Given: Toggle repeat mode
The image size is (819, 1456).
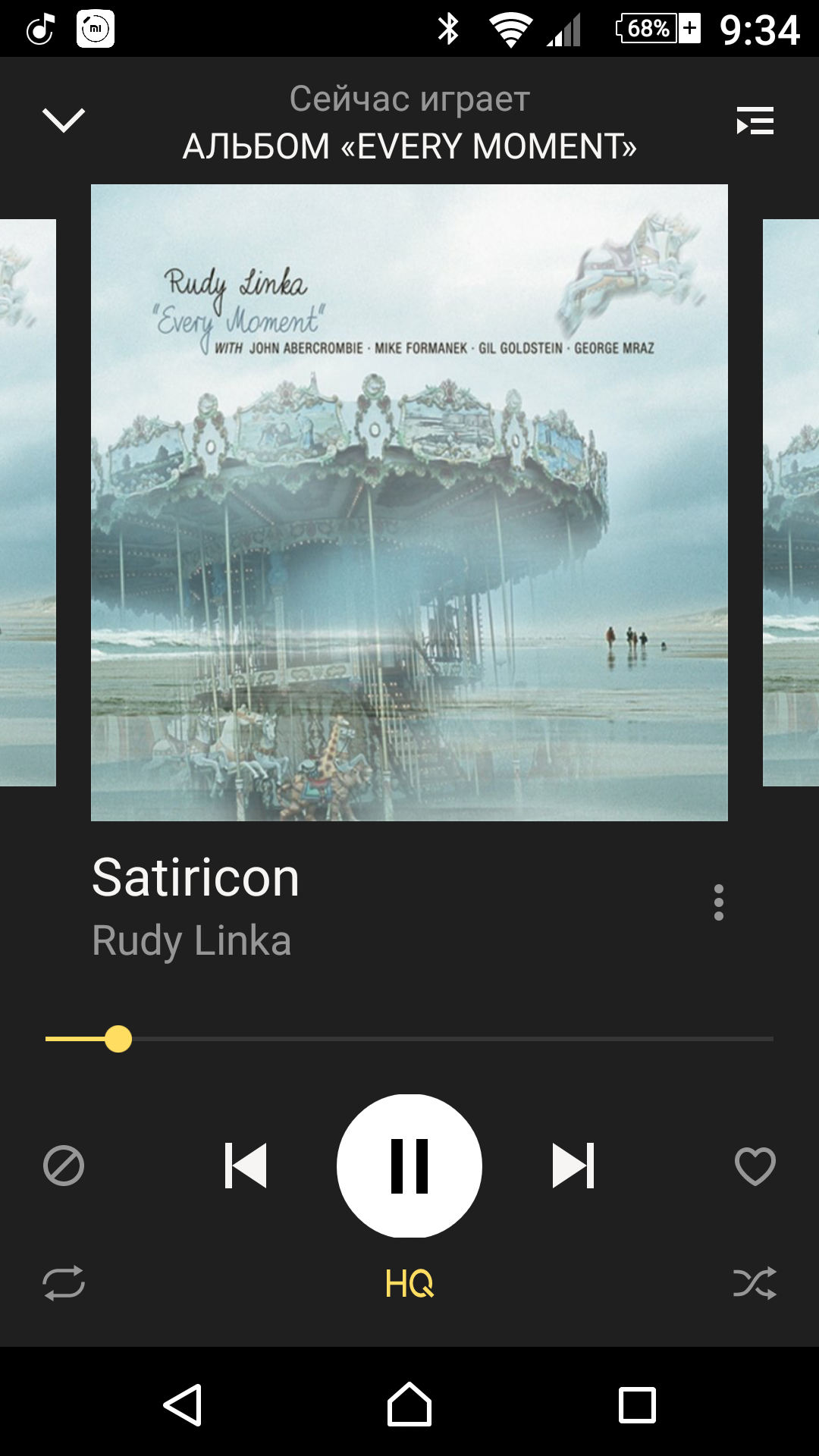Looking at the screenshot, I should [64, 1283].
